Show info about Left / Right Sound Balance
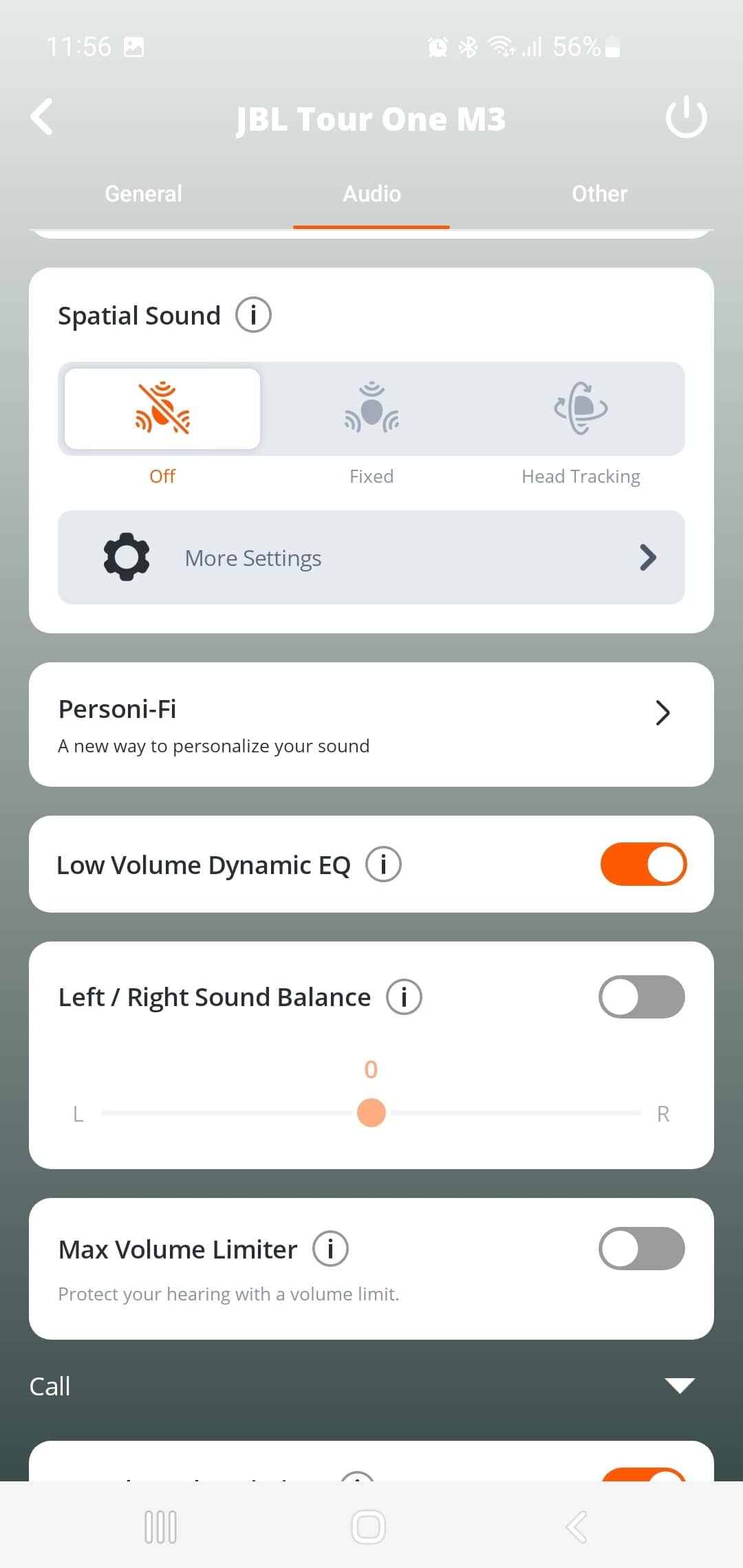The image size is (743, 1568). click(x=404, y=997)
